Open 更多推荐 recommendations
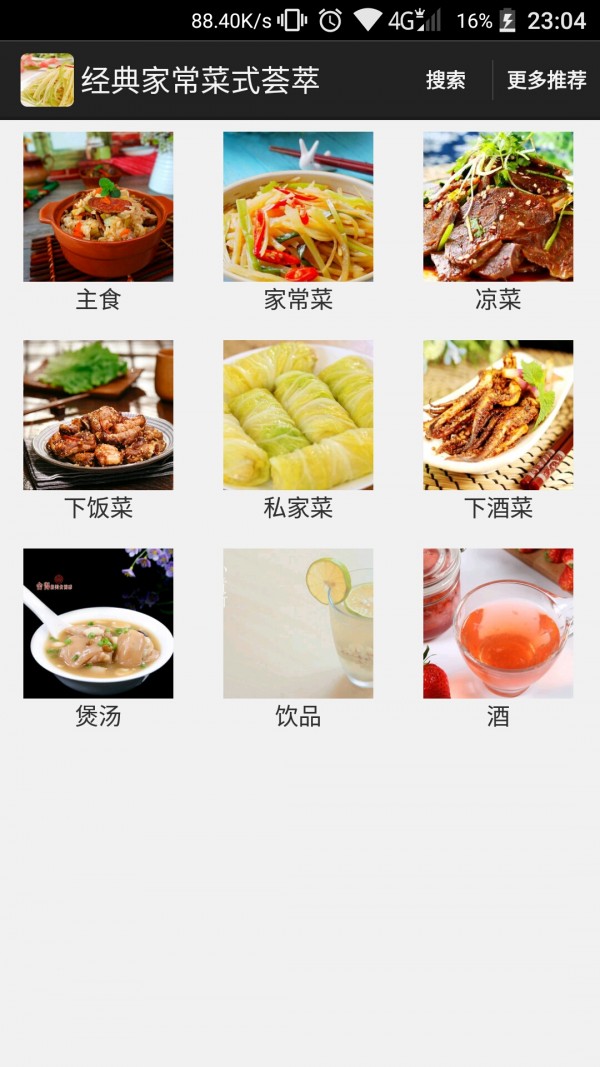The height and width of the screenshot is (1067, 600). pyautogui.click(x=546, y=81)
